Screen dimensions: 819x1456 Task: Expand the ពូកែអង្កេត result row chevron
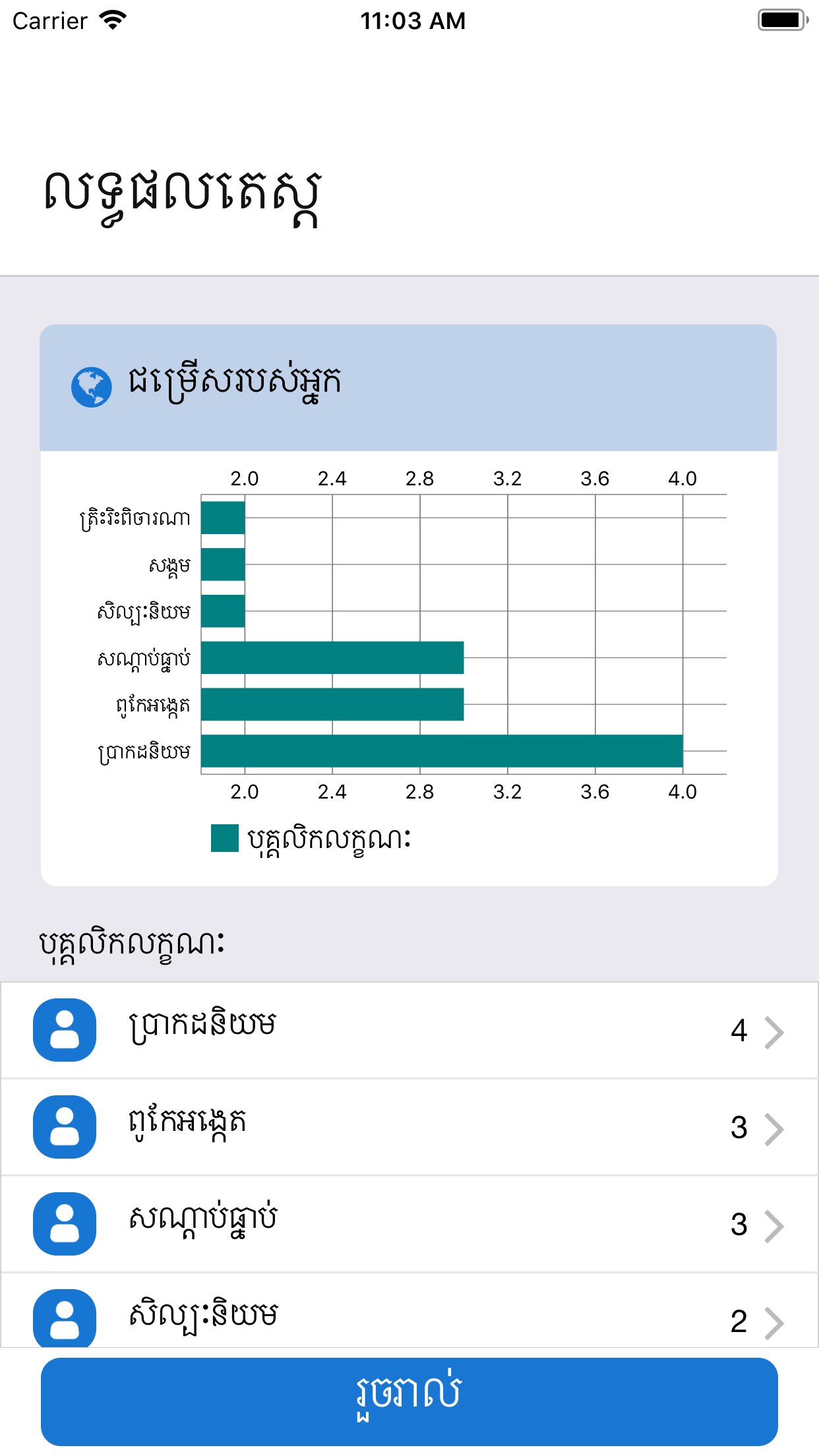[x=773, y=1128]
